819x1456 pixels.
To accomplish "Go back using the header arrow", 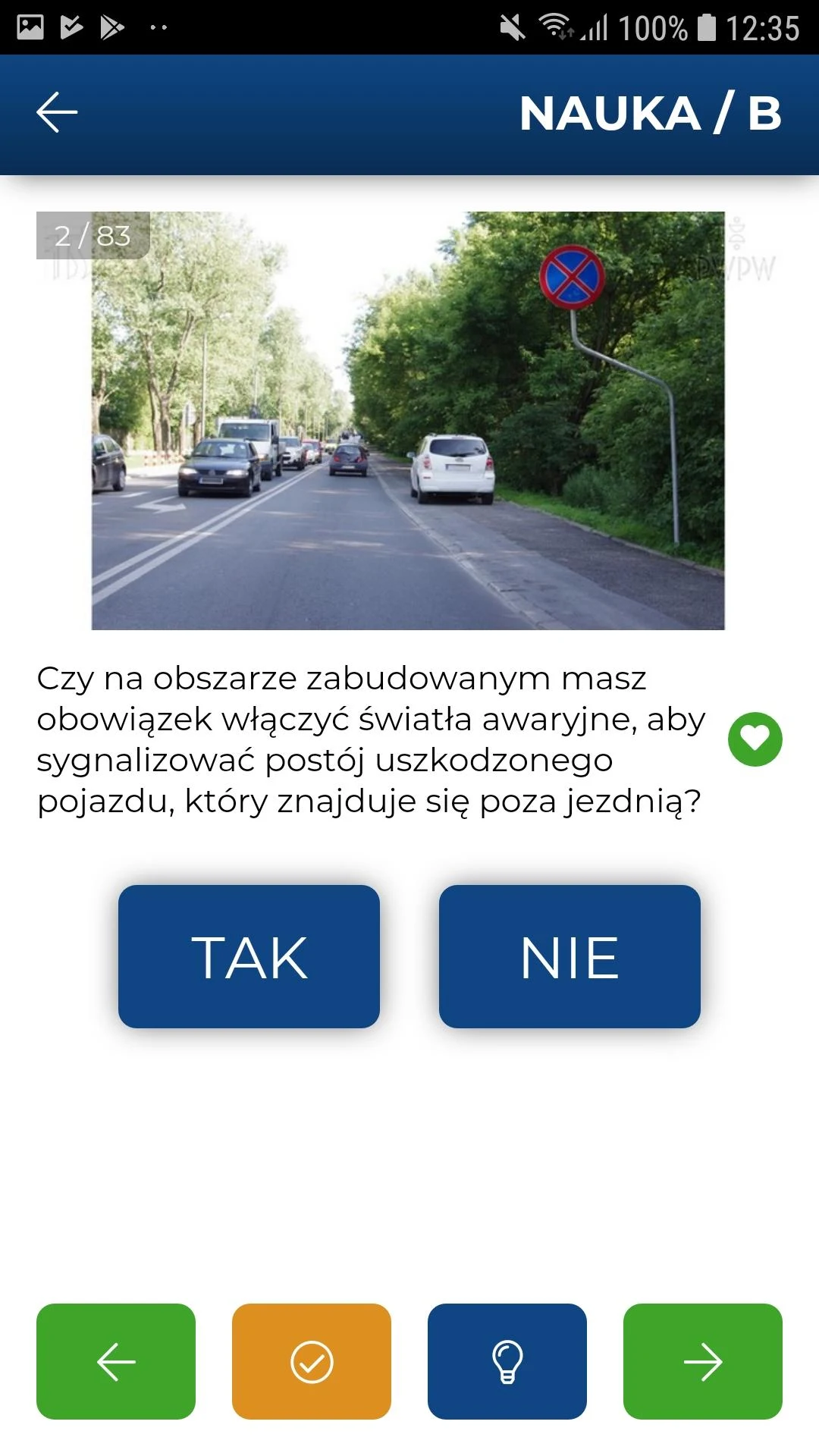I will 57,112.
